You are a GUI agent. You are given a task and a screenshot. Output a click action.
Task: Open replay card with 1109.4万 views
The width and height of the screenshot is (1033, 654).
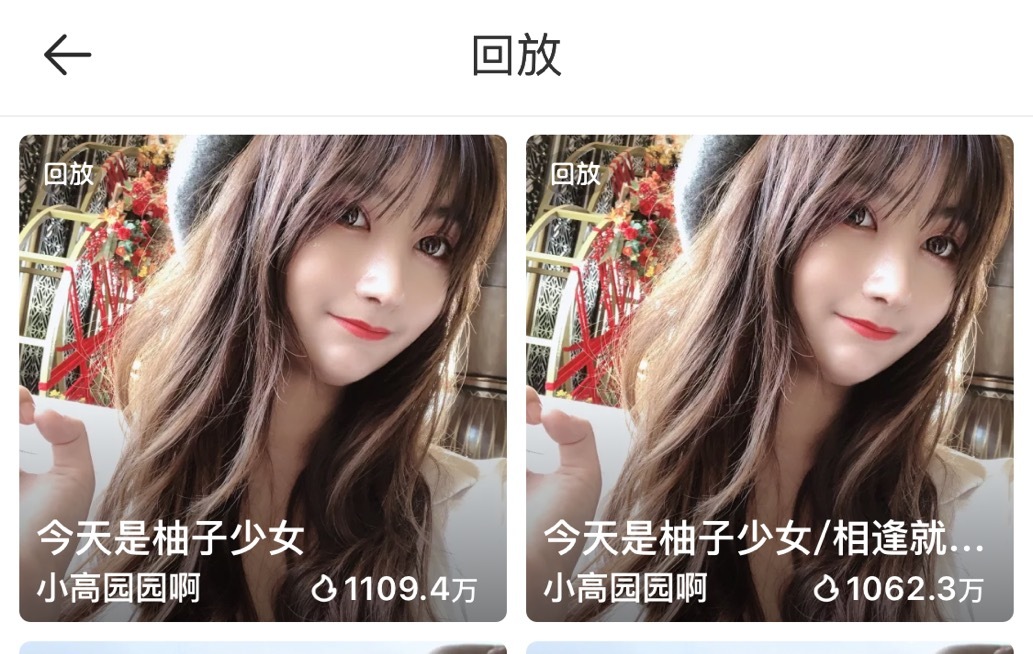pos(263,378)
